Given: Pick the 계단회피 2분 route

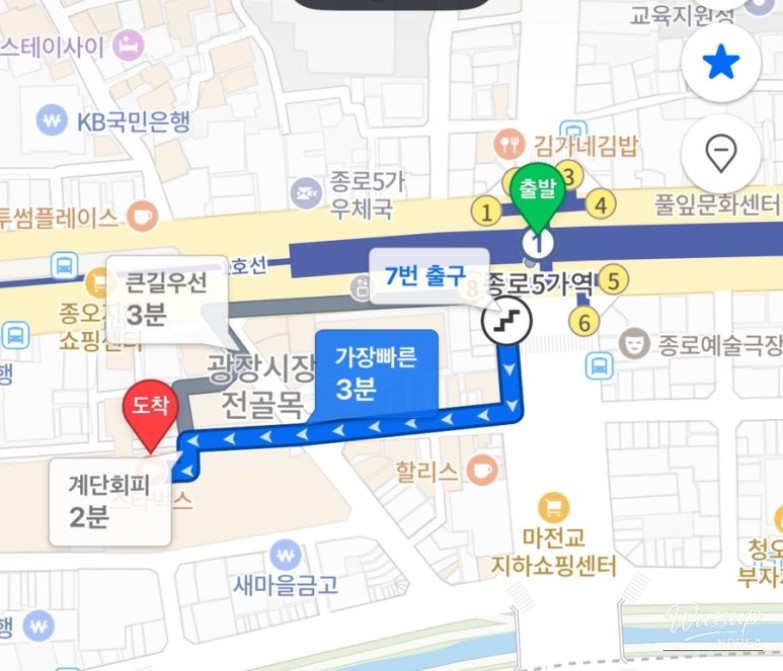Looking at the screenshot, I should point(108,502).
